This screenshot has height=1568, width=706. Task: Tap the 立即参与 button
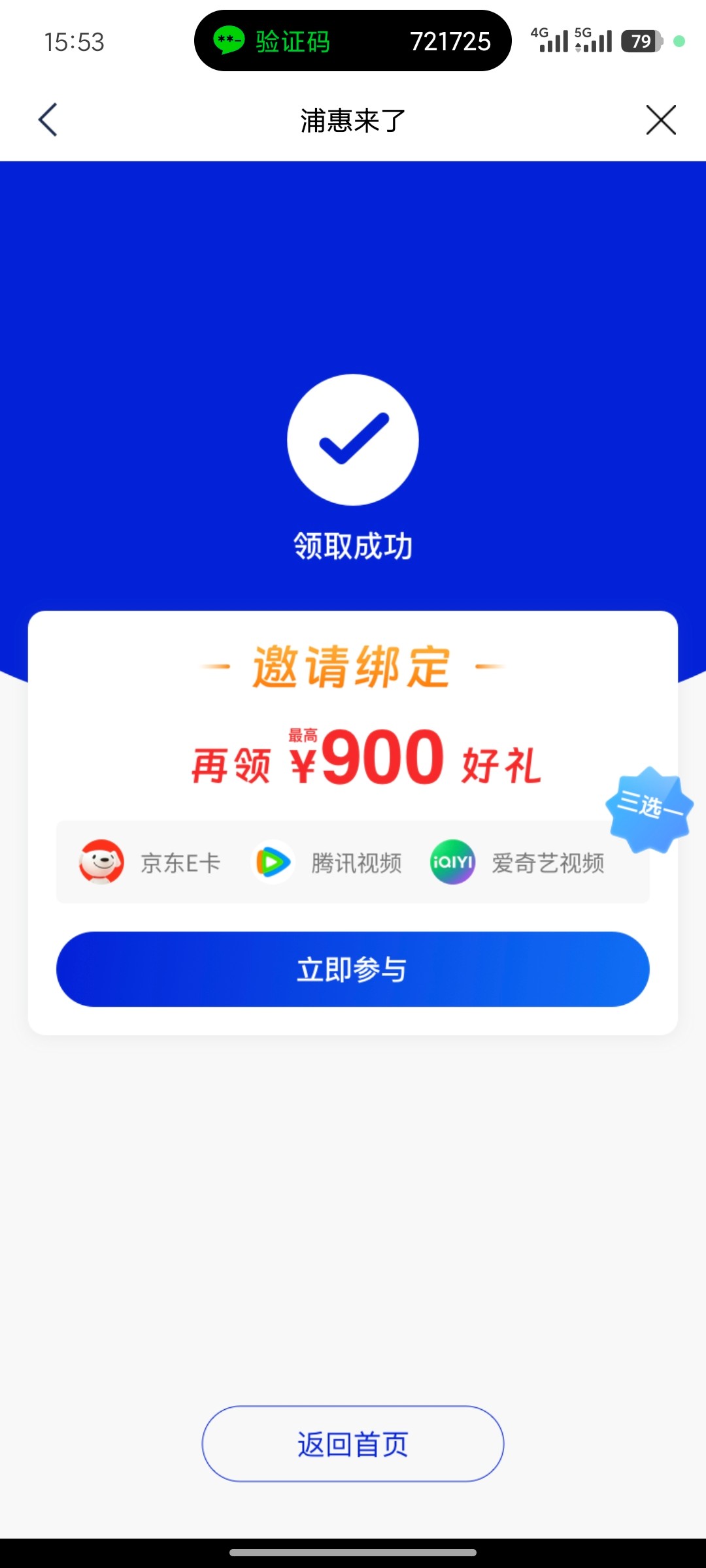click(x=353, y=969)
